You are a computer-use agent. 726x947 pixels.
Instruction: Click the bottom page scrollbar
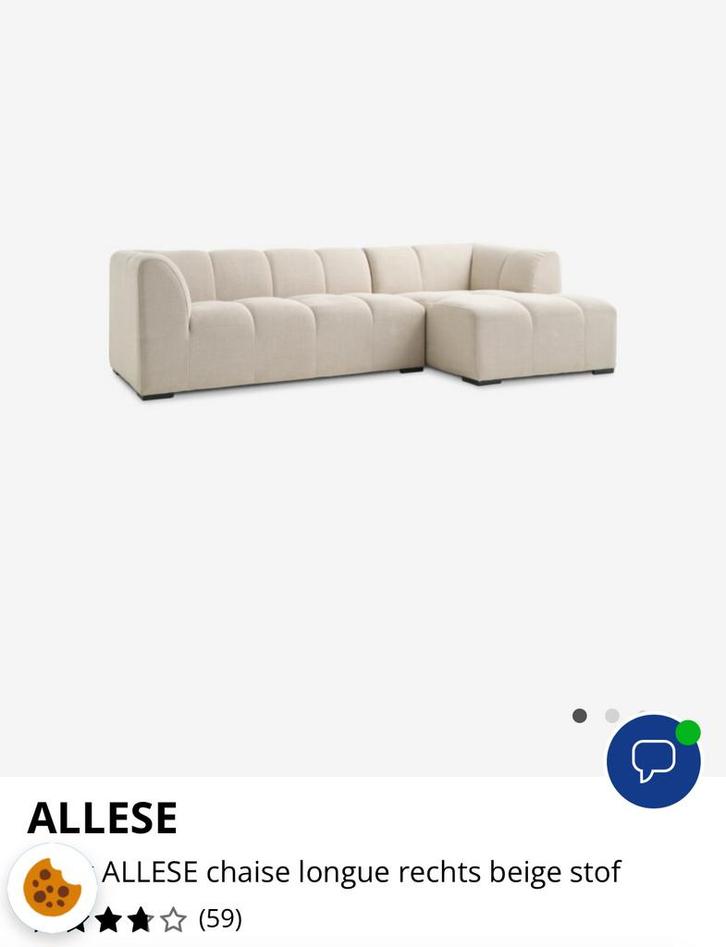(x=363, y=944)
